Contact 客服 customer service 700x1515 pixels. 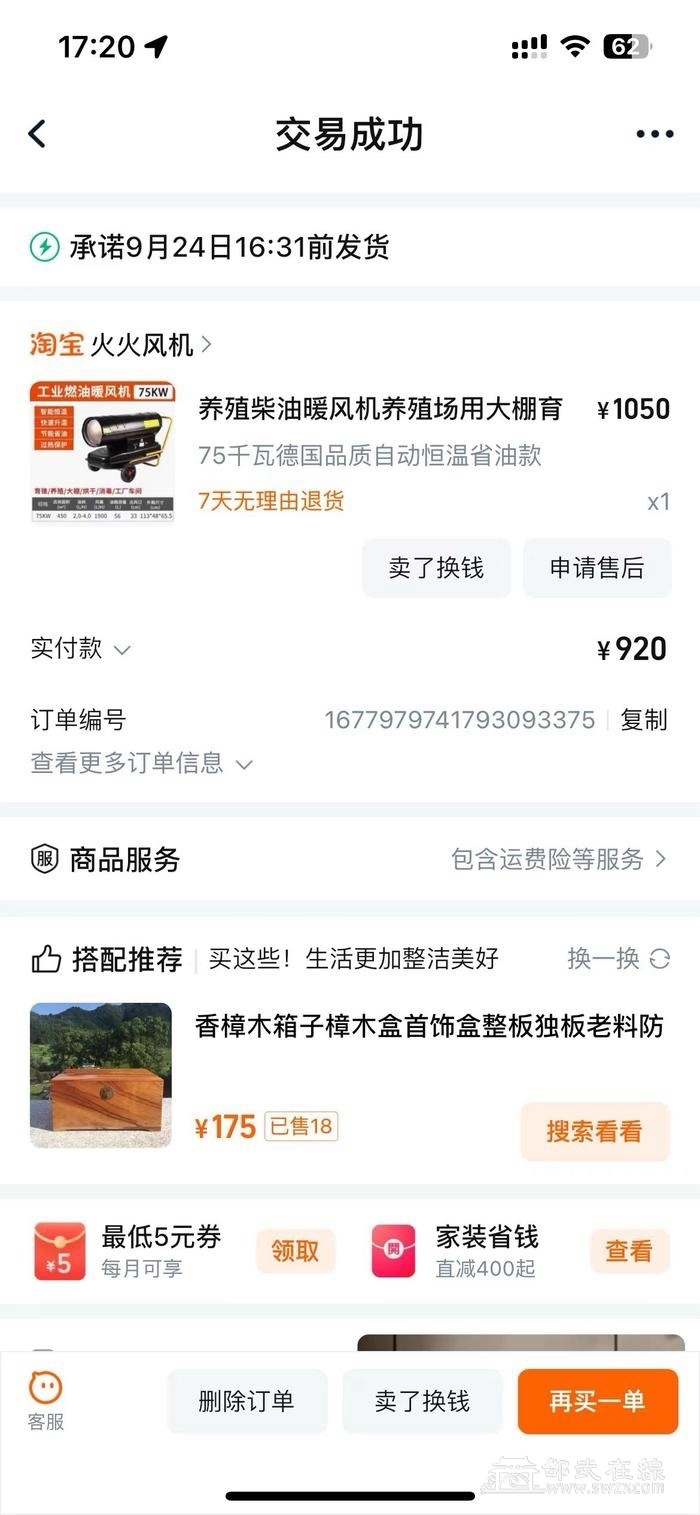(46, 1400)
